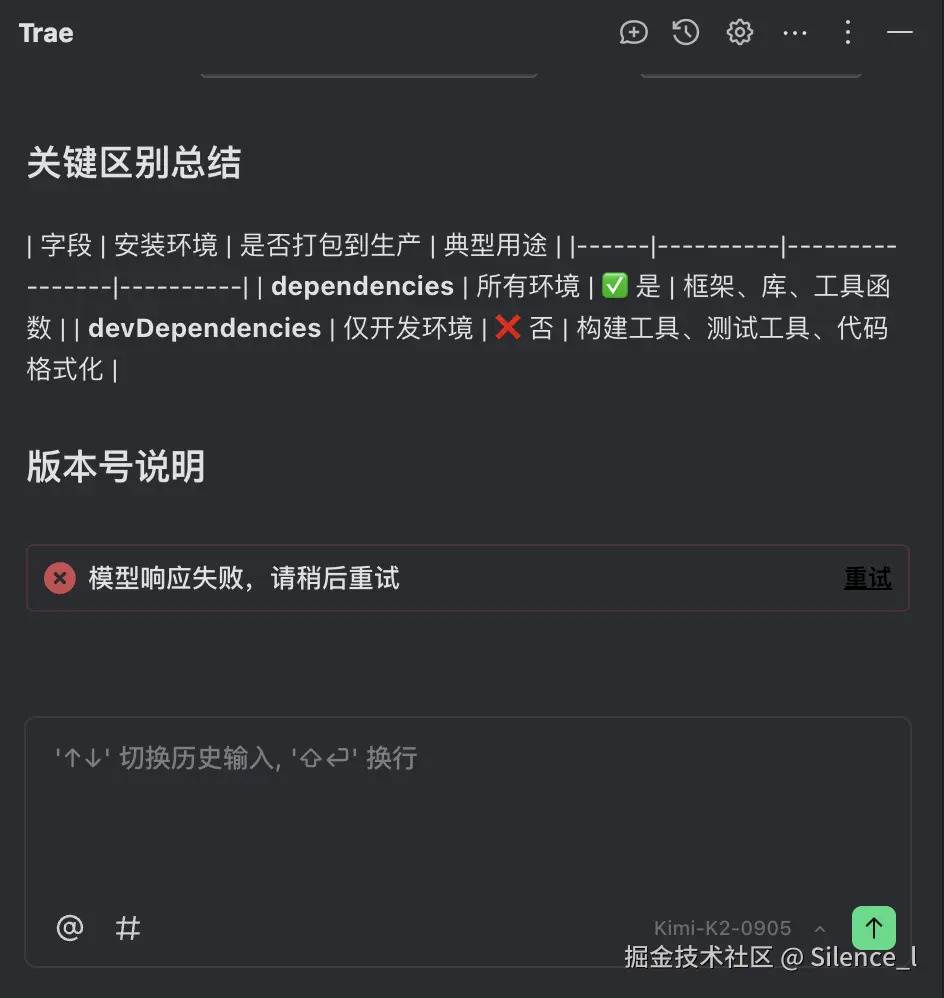Open the vertical three-dot menu

[847, 32]
